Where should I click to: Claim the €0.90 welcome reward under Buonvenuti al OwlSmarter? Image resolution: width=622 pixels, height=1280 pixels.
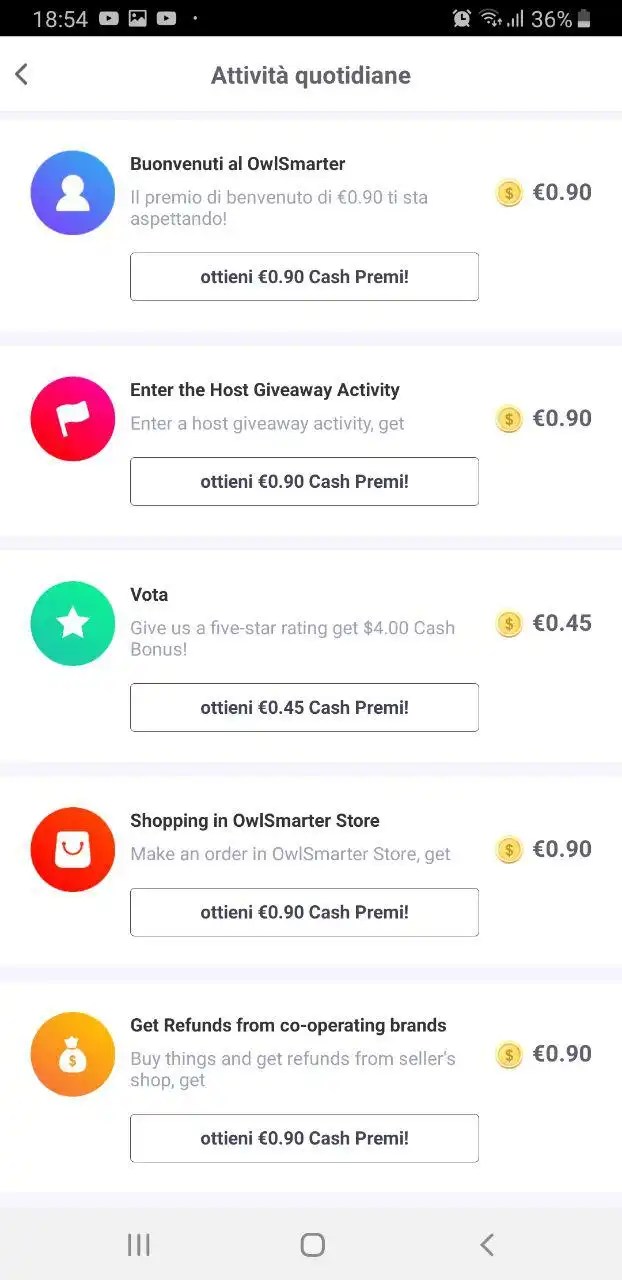pos(304,277)
